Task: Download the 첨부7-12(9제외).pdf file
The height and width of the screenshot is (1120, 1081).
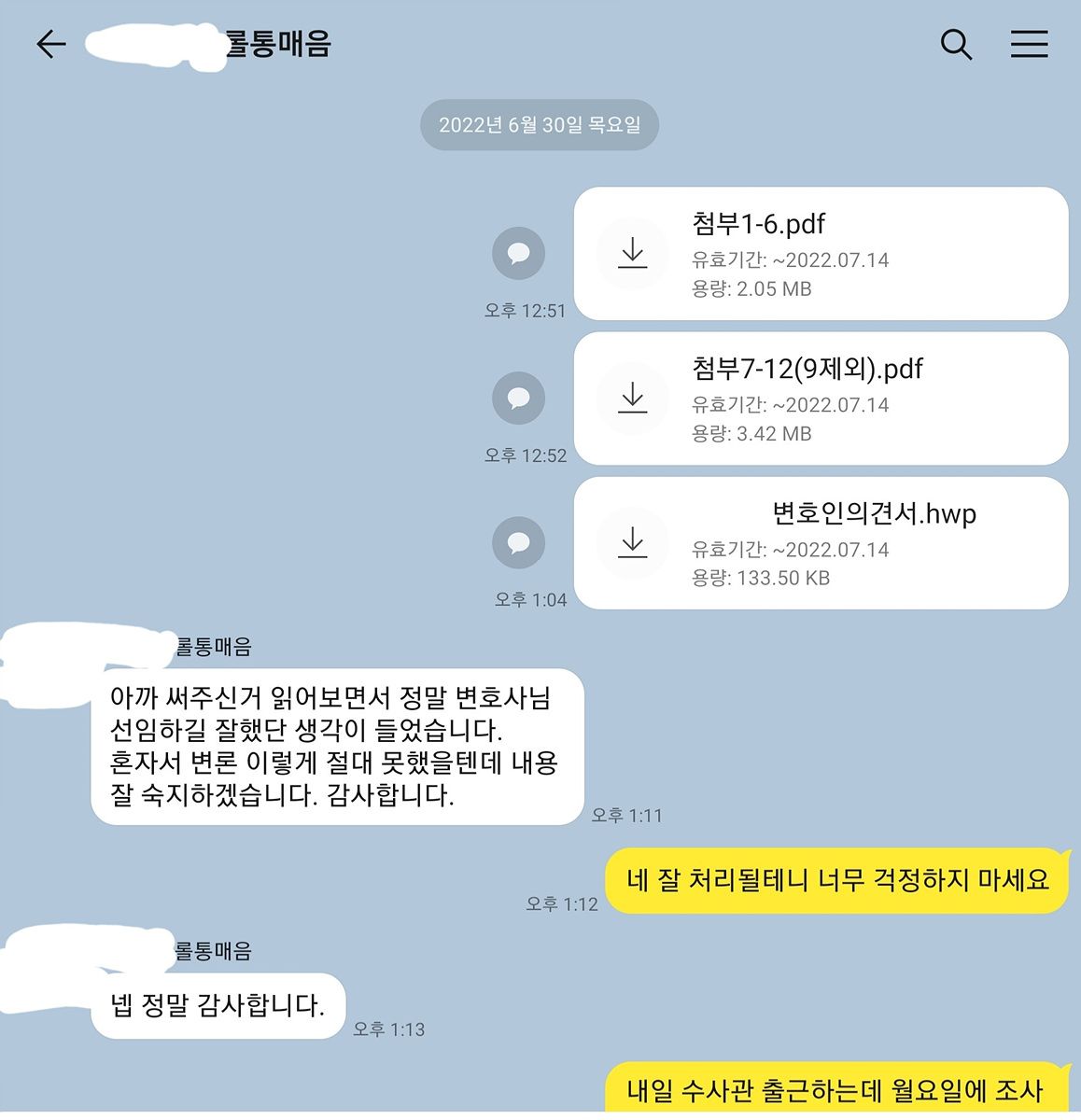Action: [633, 399]
